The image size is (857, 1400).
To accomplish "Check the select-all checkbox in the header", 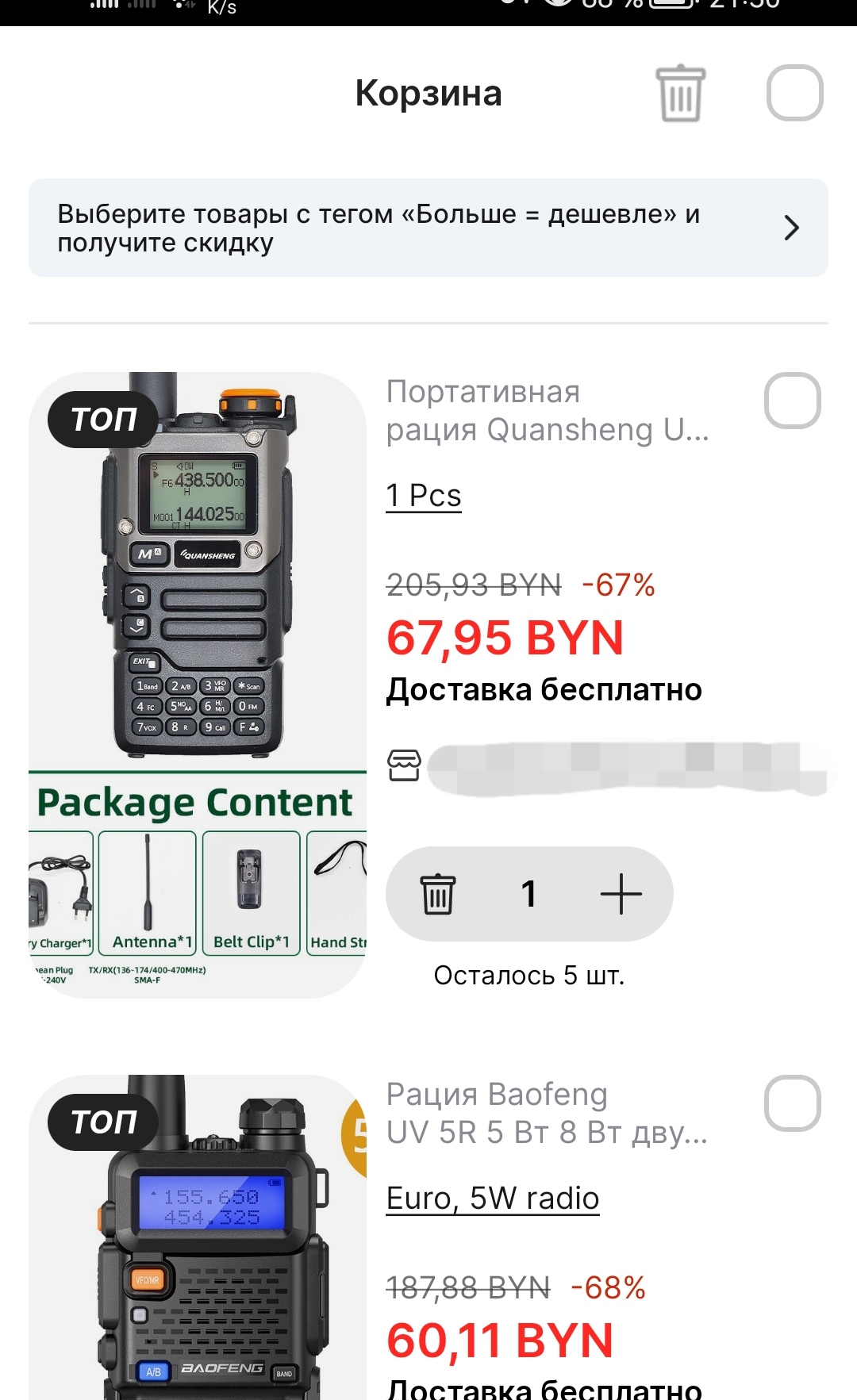I will pos(794,93).
